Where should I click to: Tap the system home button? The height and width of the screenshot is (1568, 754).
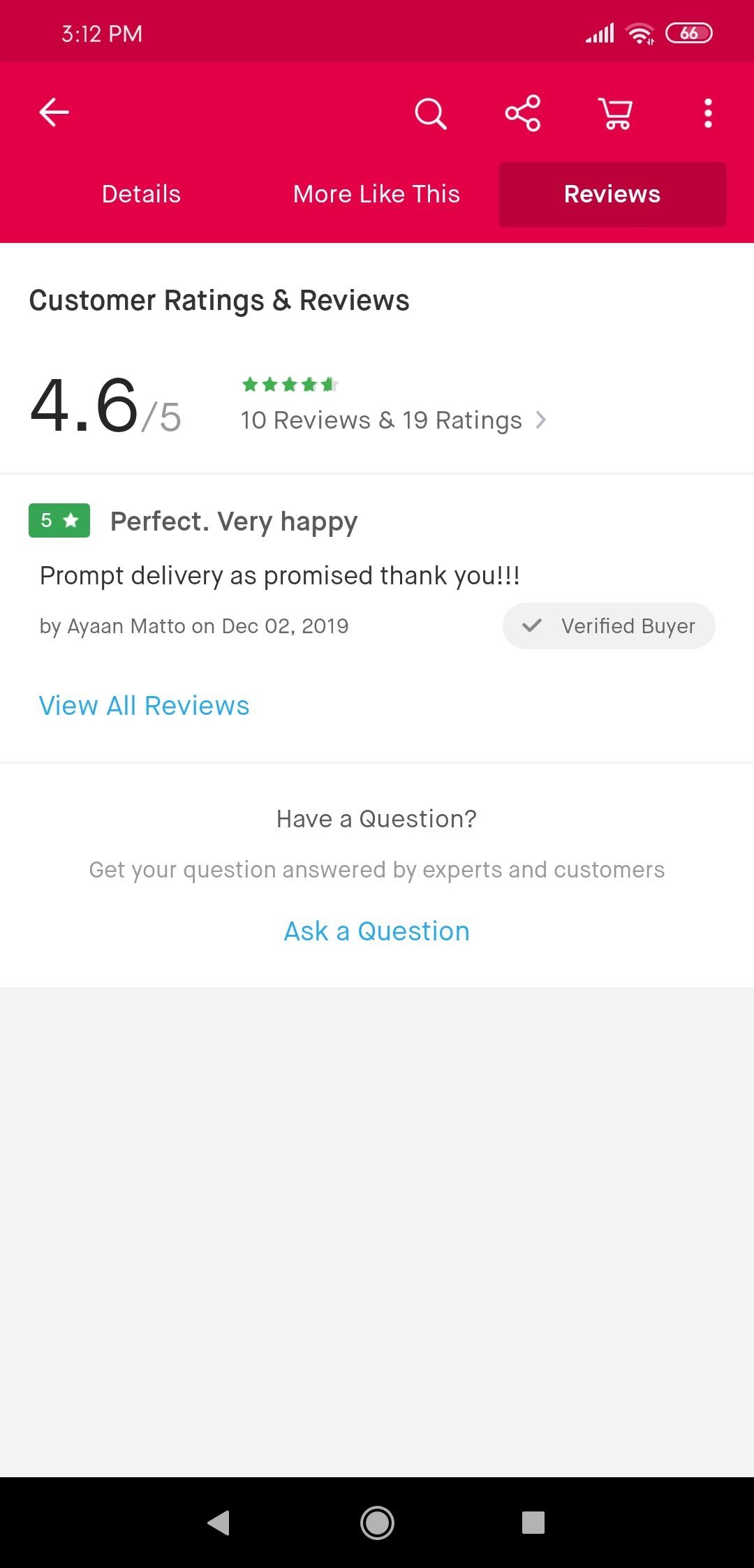tap(377, 1523)
